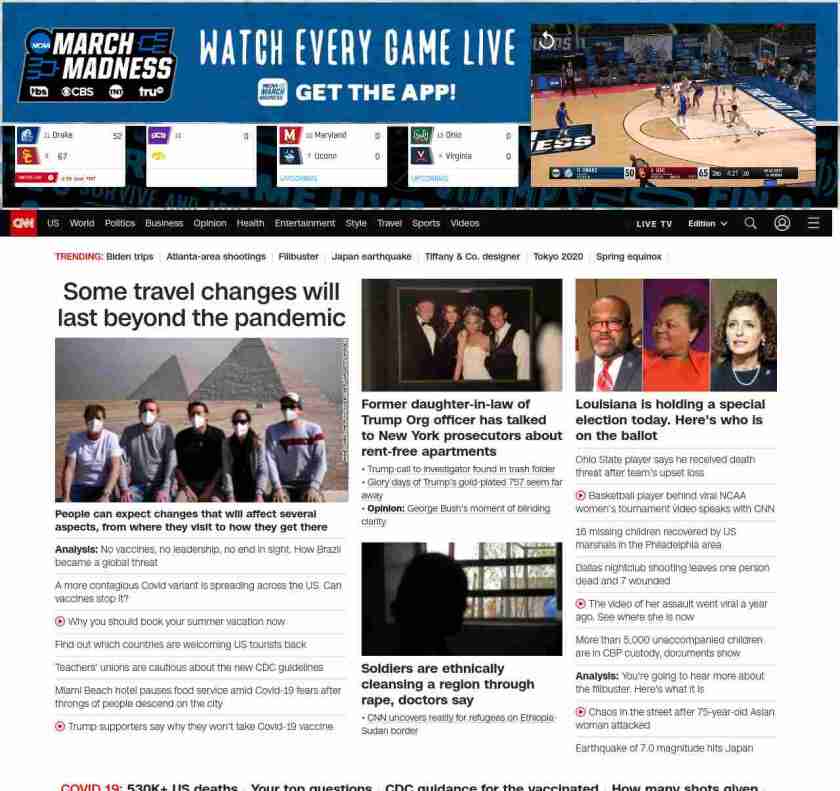840x791 pixels.
Task: Go to CNN homepage via logo
Action: [x=24, y=223]
